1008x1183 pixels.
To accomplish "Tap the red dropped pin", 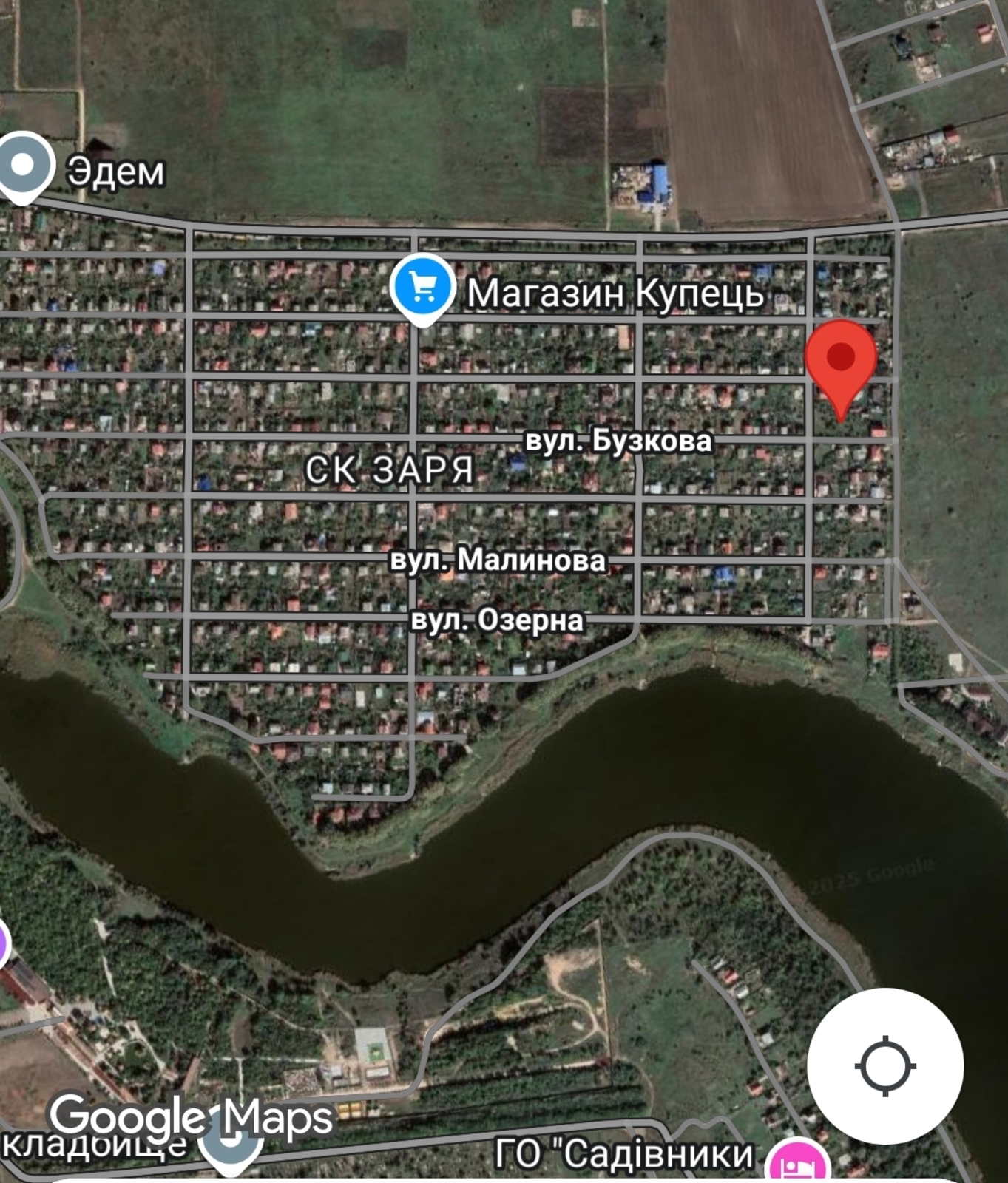I will pos(840,359).
